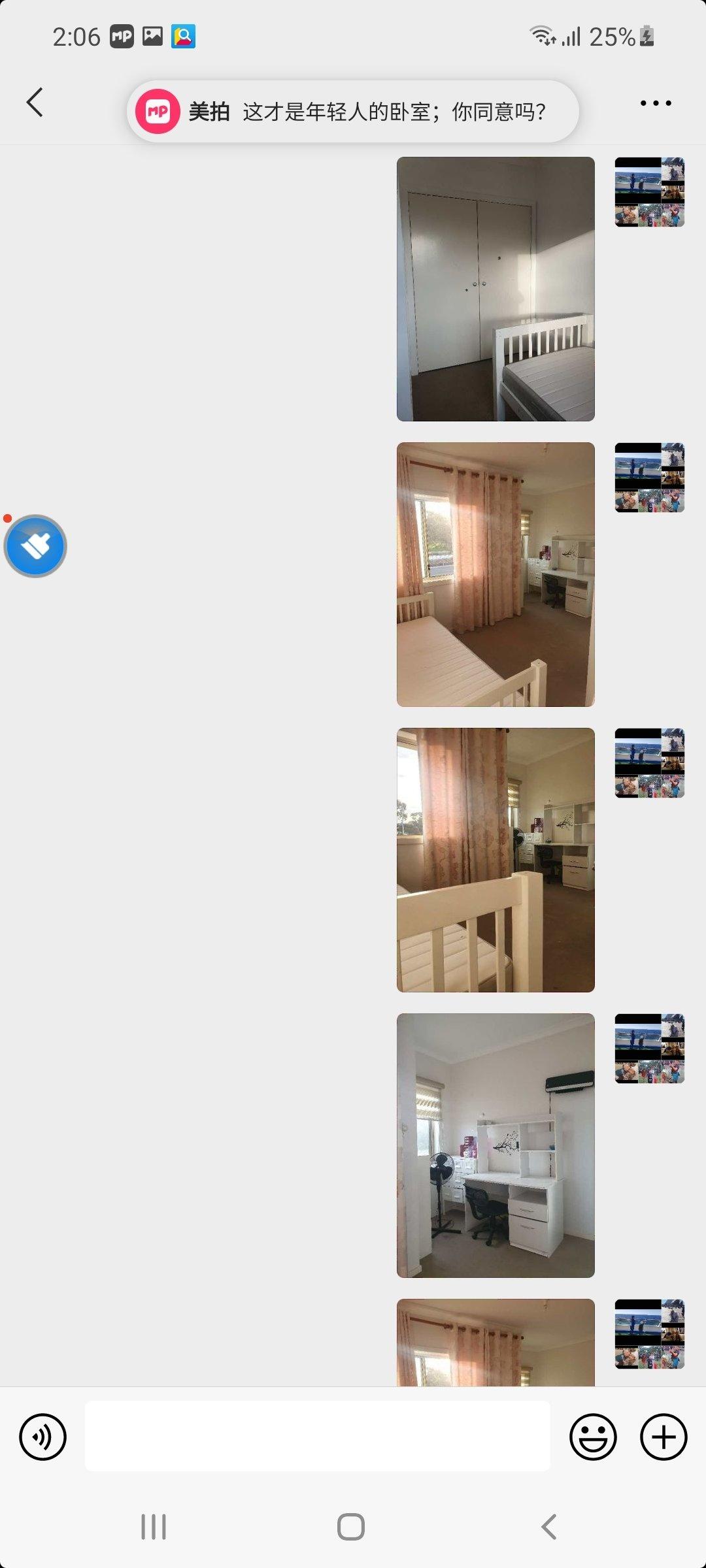Go back from the chat
Image resolution: width=706 pixels, height=1568 pixels.
click(35, 103)
